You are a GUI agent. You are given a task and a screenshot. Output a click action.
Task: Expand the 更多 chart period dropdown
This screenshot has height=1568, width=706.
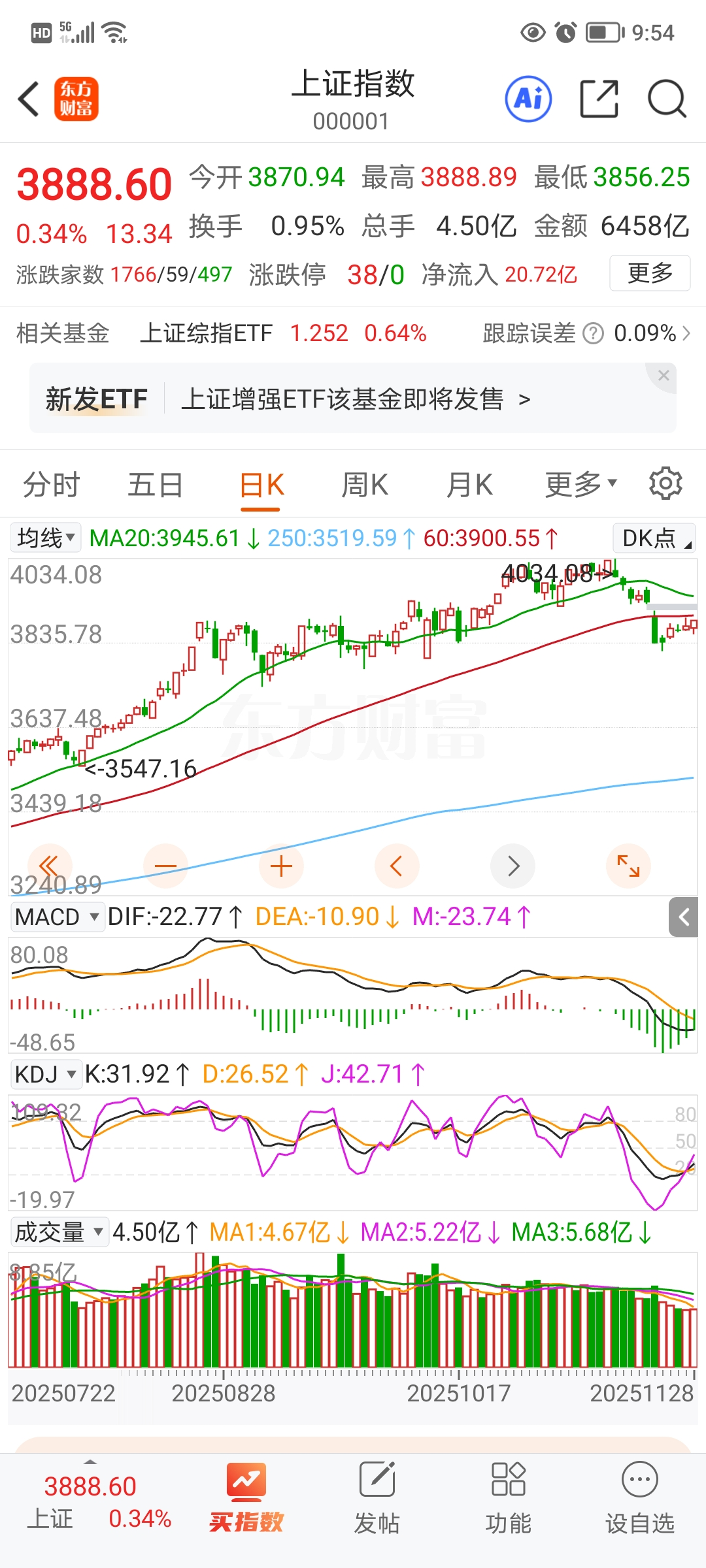pyautogui.click(x=581, y=485)
